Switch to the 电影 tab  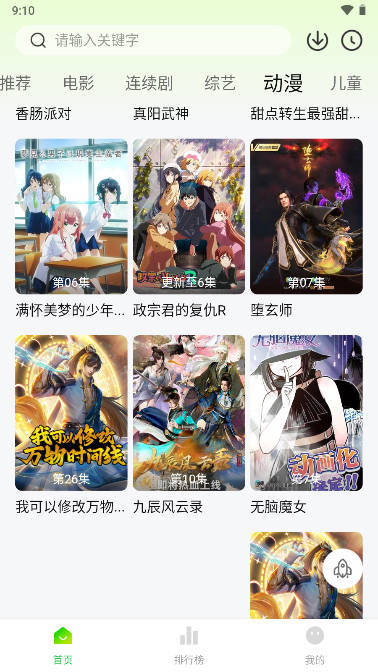pos(78,83)
